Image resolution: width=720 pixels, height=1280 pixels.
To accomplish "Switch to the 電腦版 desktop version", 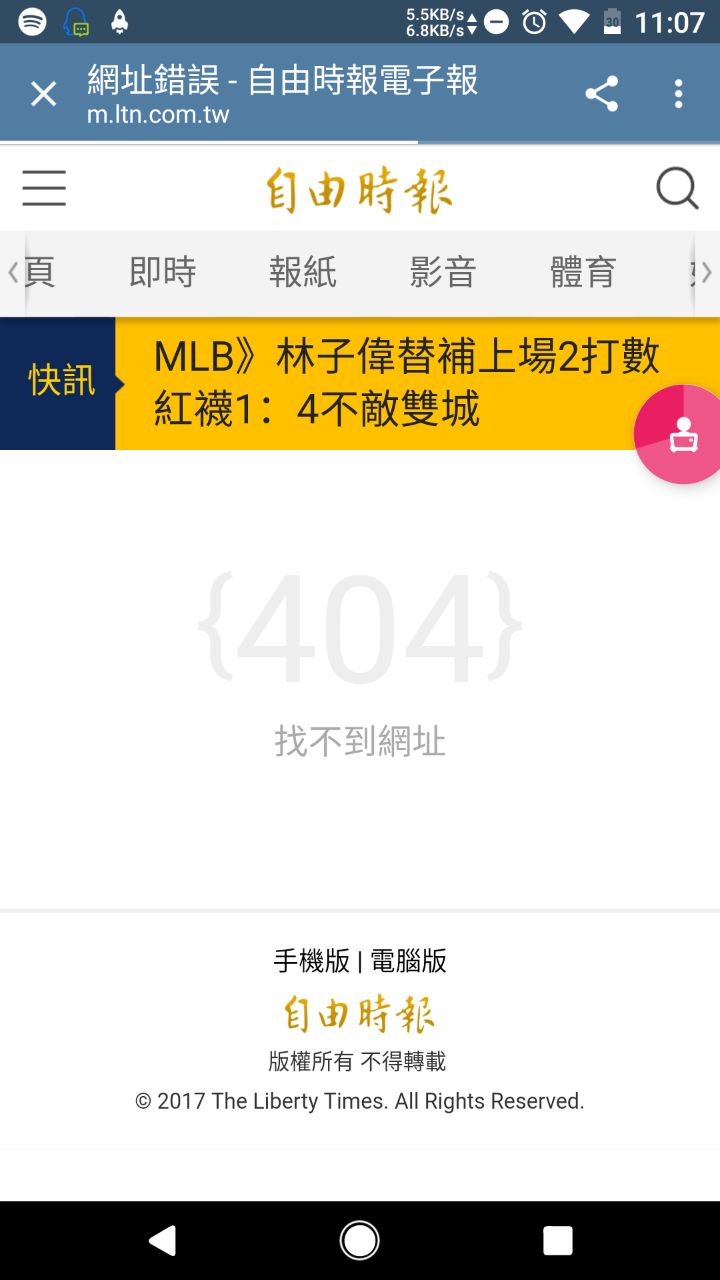I will pyautogui.click(x=408, y=961).
